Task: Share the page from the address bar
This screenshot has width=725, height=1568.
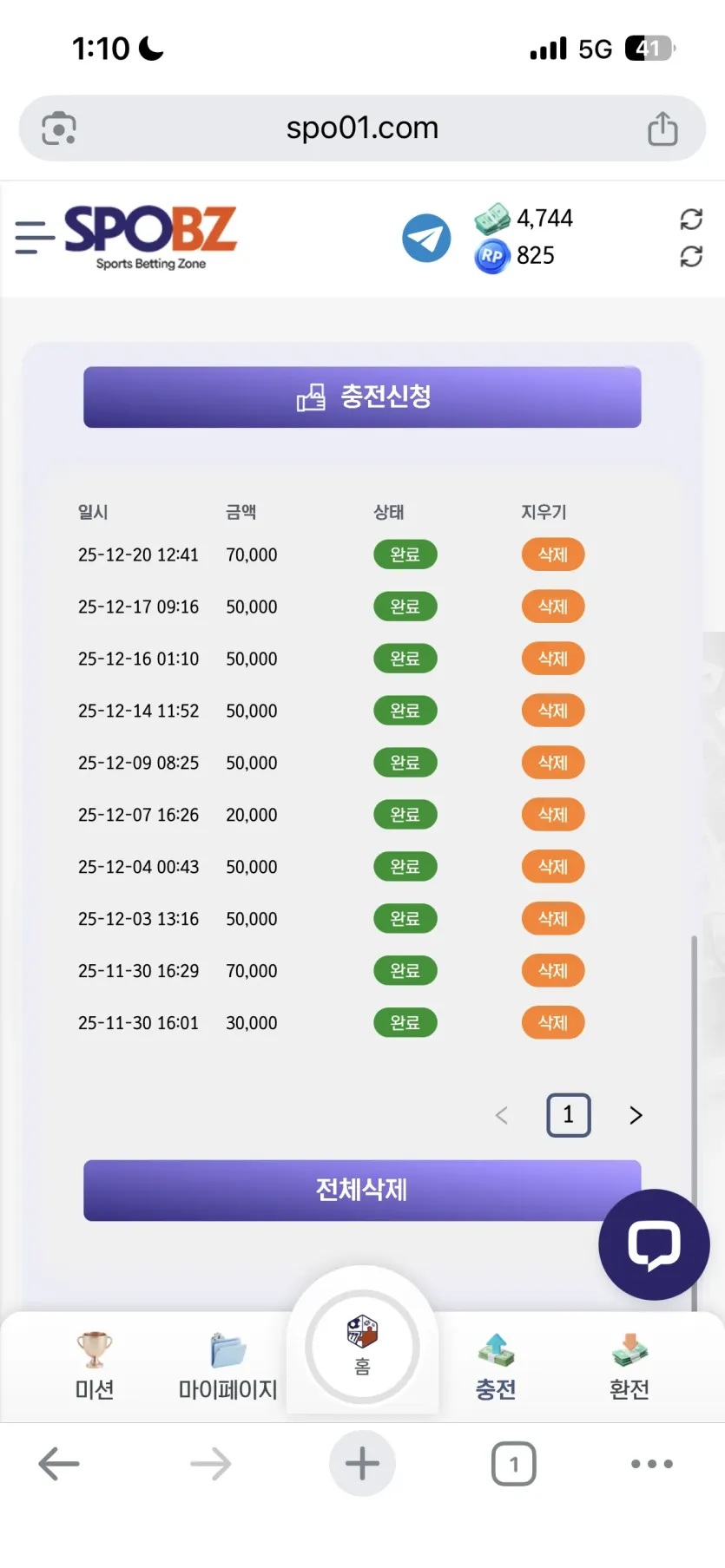Action: pos(662,128)
